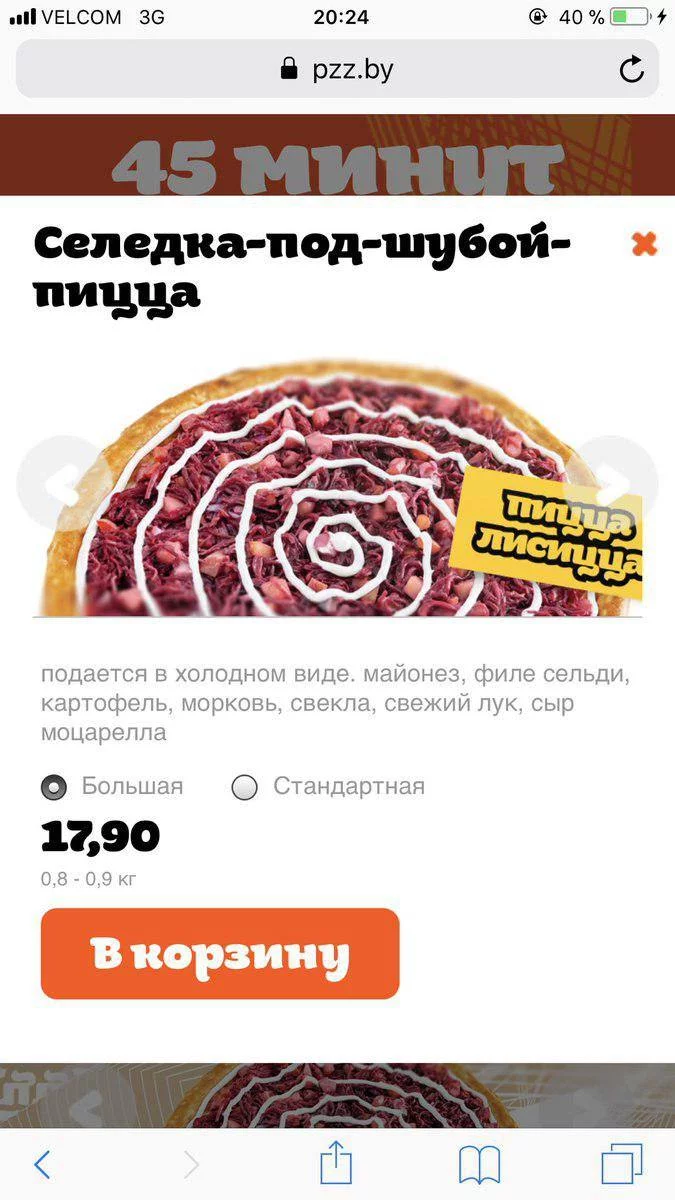Open the Safari tabs overview
The width and height of the screenshot is (675, 1200).
pyautogui.click(x=621, y=1164)
